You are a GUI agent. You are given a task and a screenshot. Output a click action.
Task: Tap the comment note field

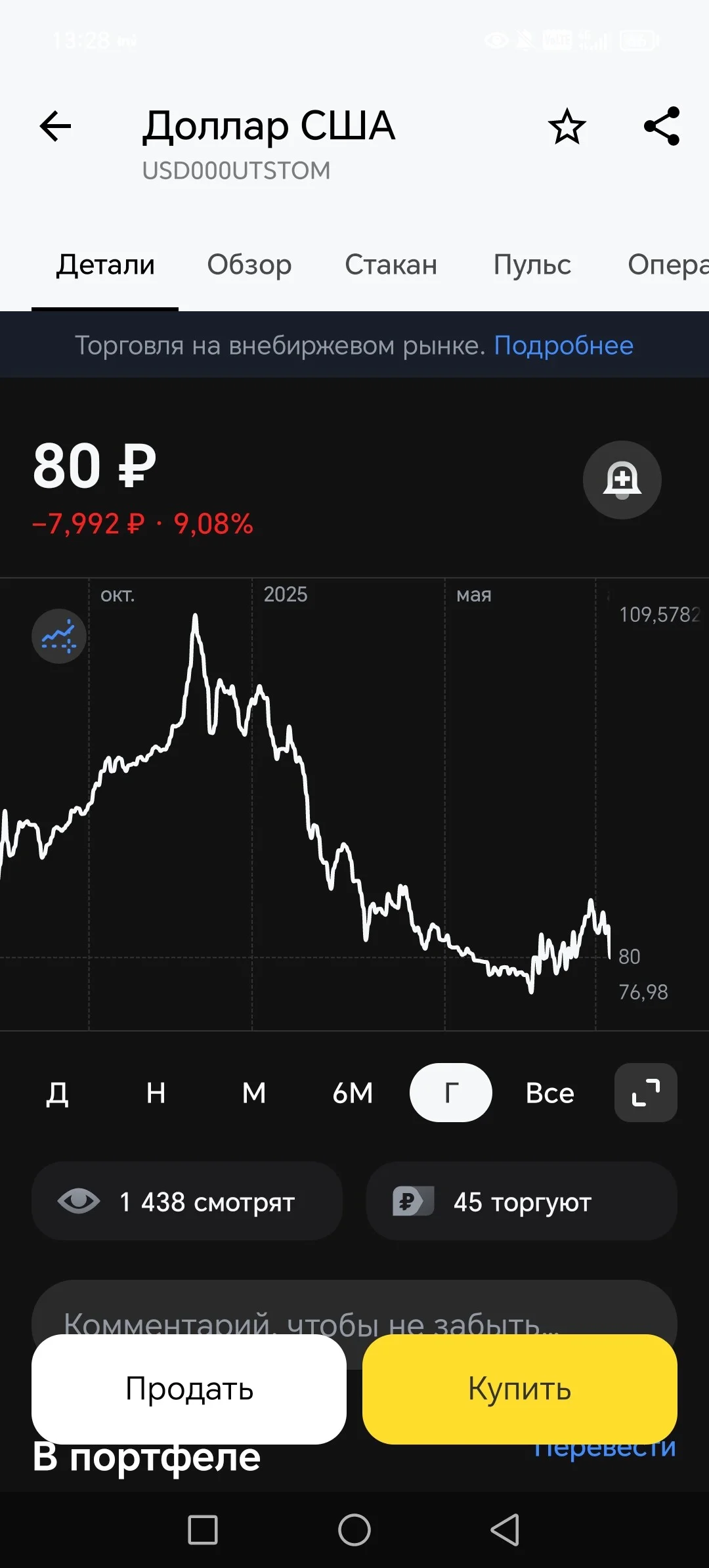click(x=354, y=1307)
